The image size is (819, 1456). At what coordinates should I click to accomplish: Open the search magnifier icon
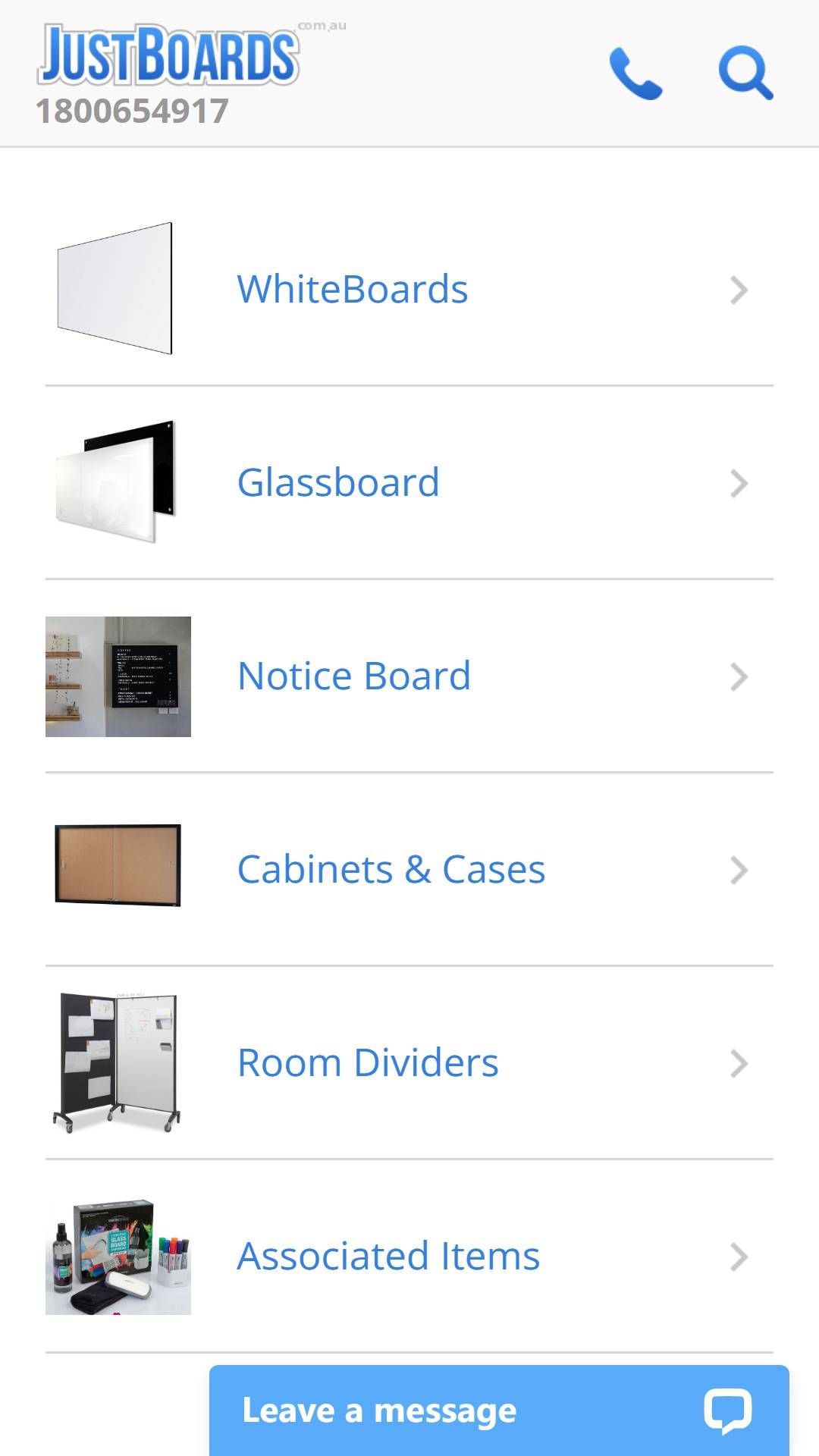tap(746, 74)
